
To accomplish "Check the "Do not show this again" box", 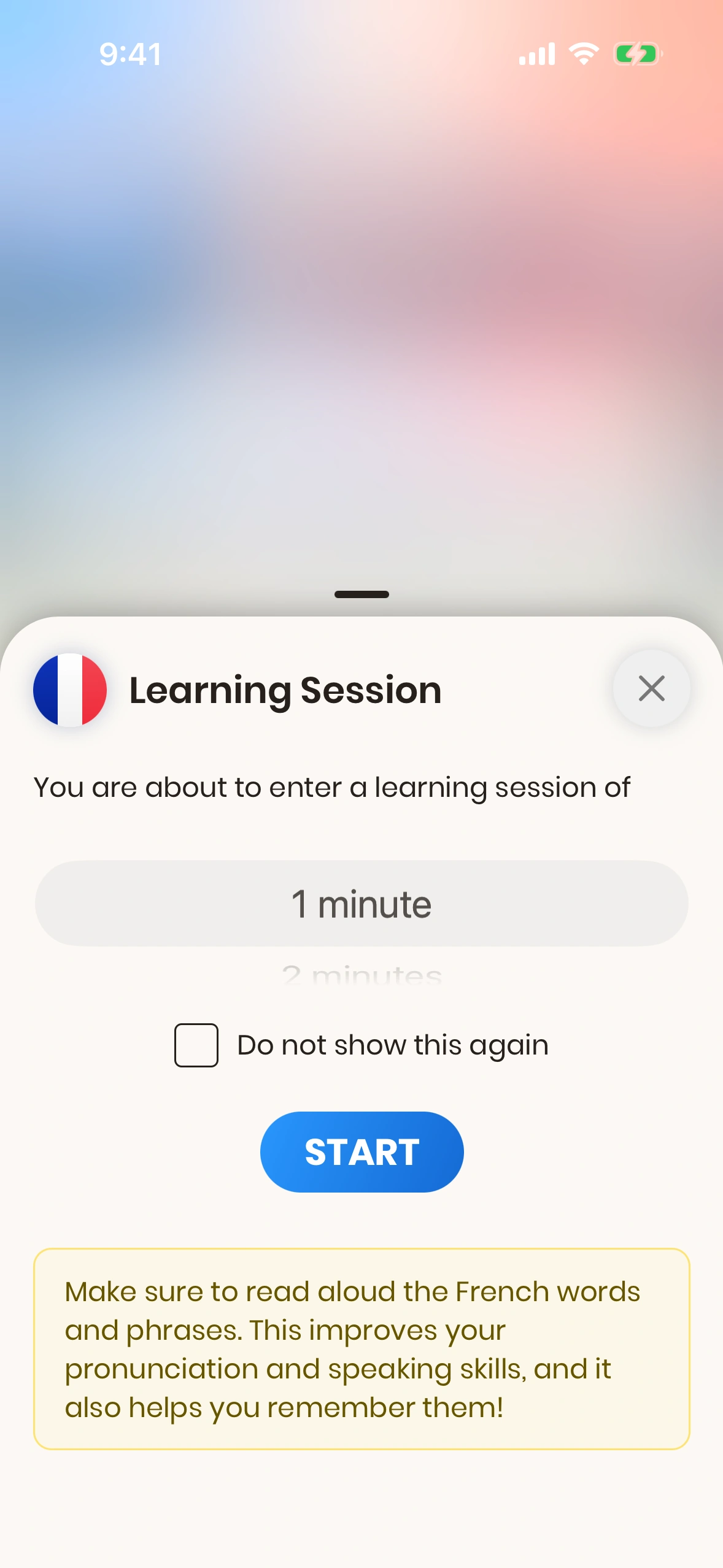I will [x=196, y=1045].
